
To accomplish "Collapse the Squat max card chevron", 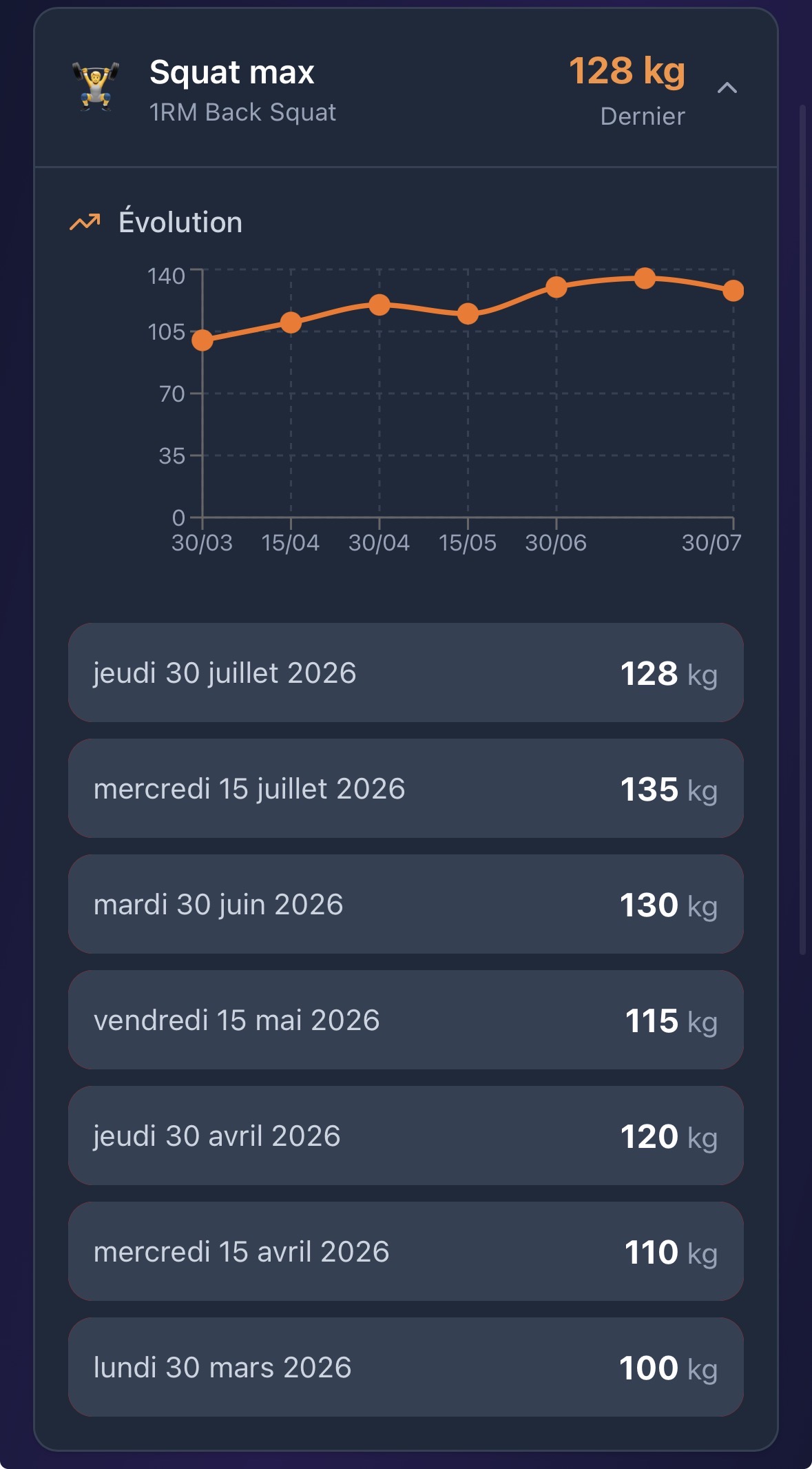I will pos(727,88).
